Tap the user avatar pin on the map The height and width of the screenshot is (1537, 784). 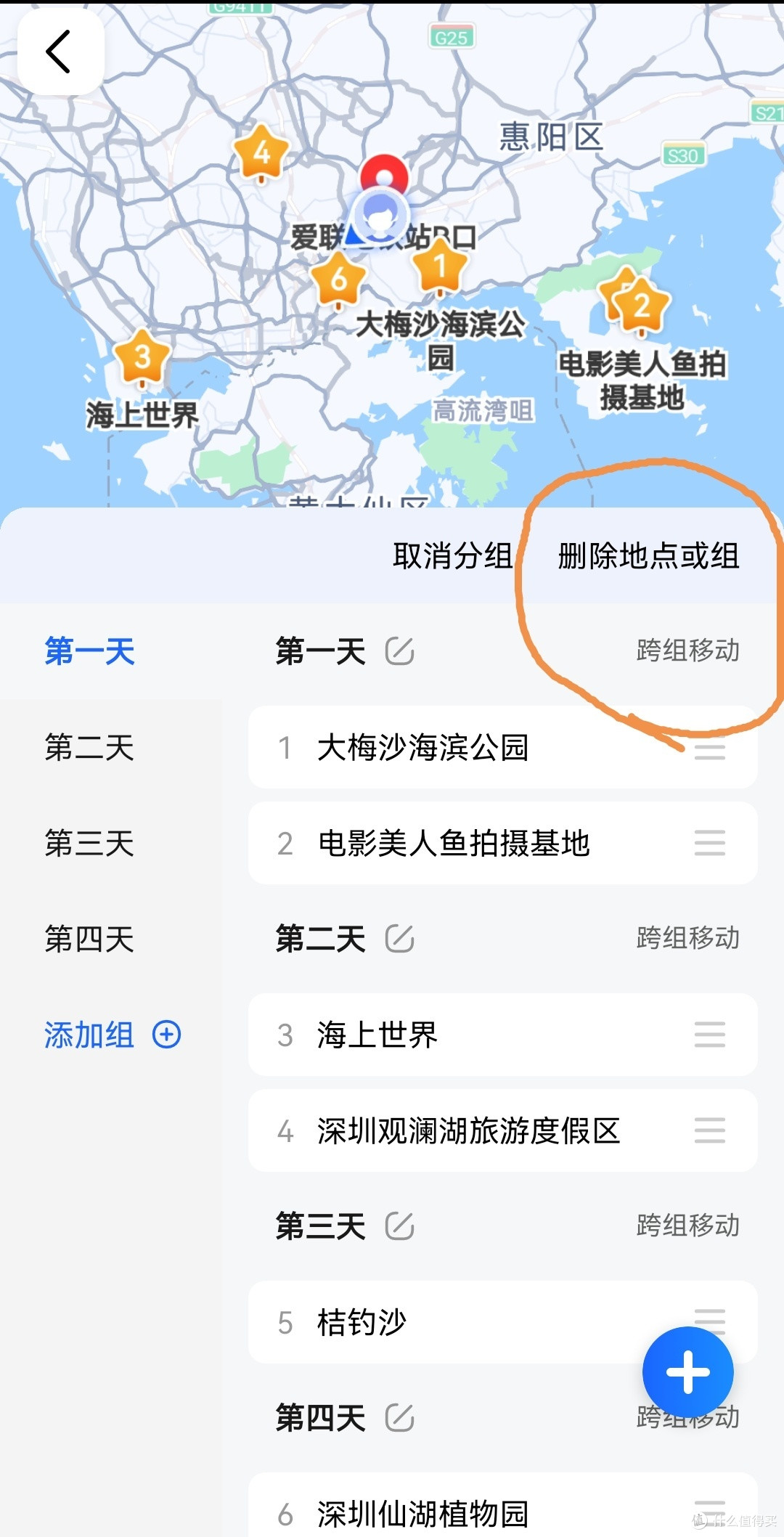380,214
